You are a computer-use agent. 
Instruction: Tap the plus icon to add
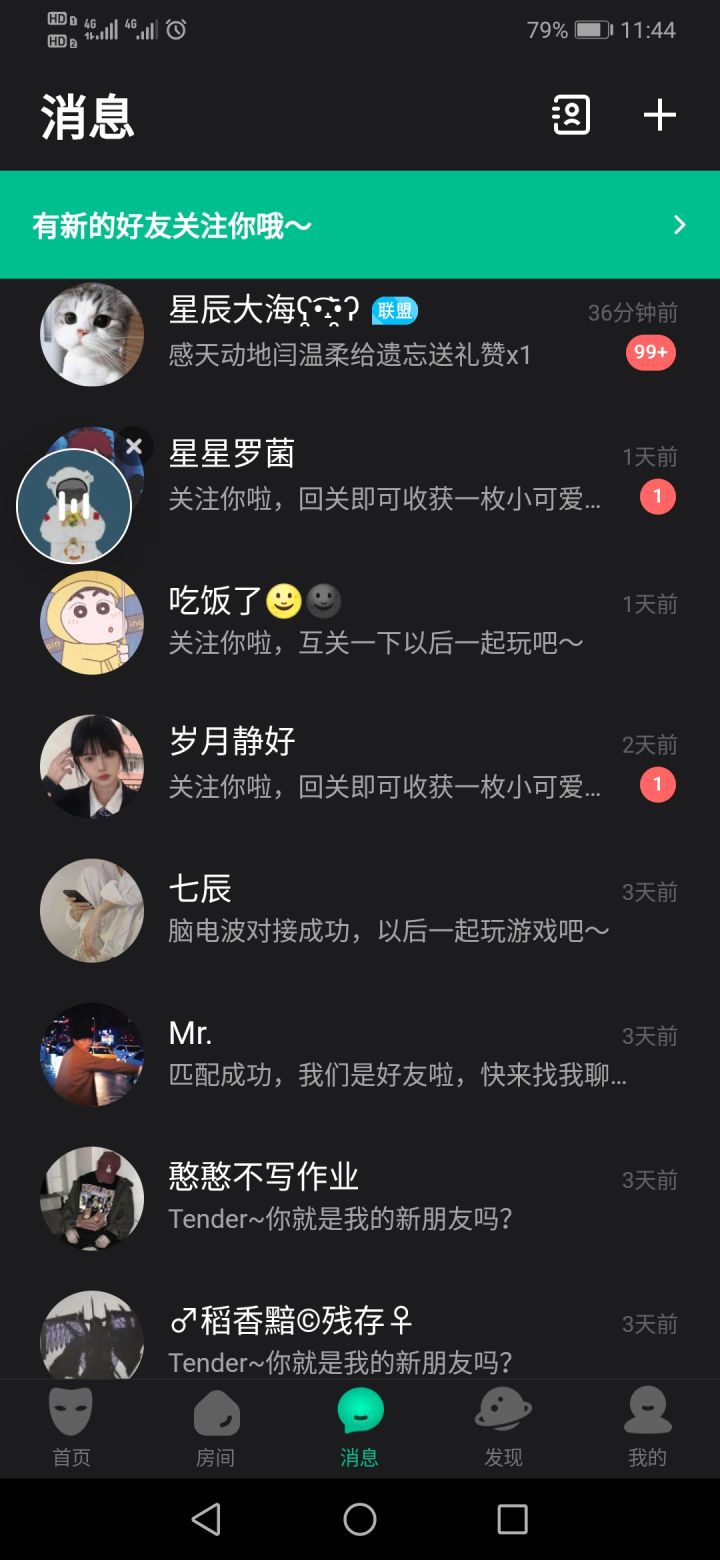(x=659, y=116)
